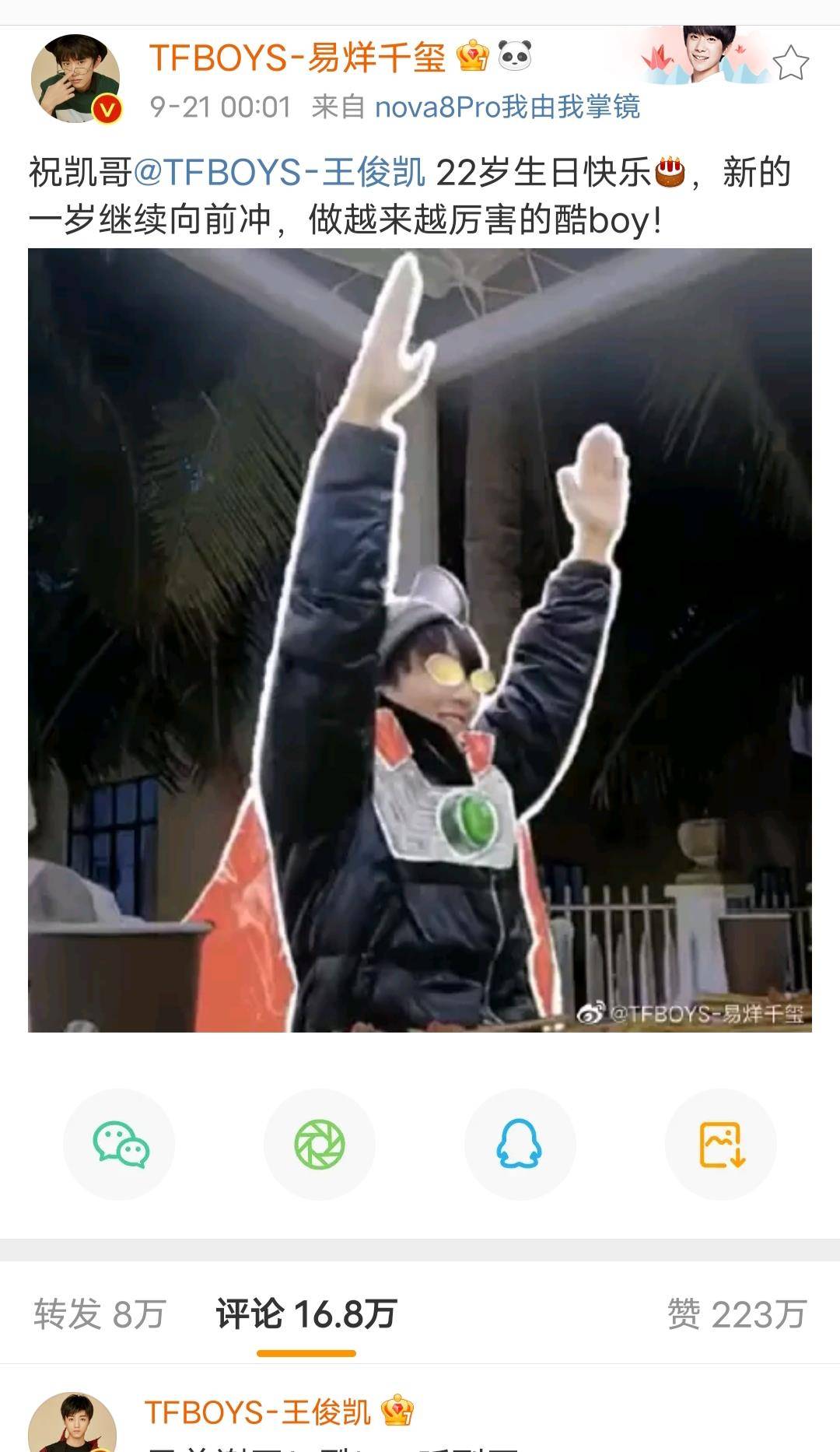The width and height of the screenshot is (840, 1452).
Task: Open TFBOYS-易烊千玺 username link
Action: click(297, 58)
